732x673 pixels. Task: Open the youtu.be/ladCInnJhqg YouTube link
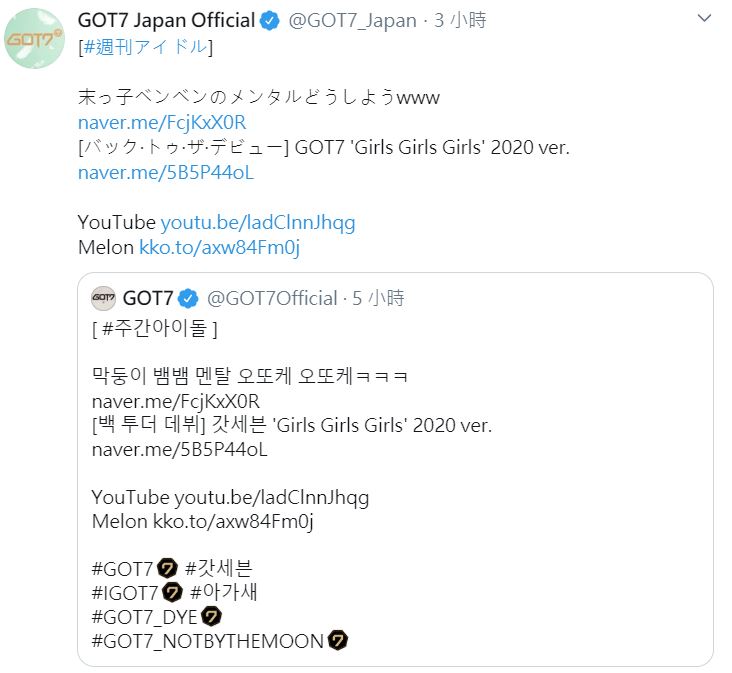click(x=257, y=222)
